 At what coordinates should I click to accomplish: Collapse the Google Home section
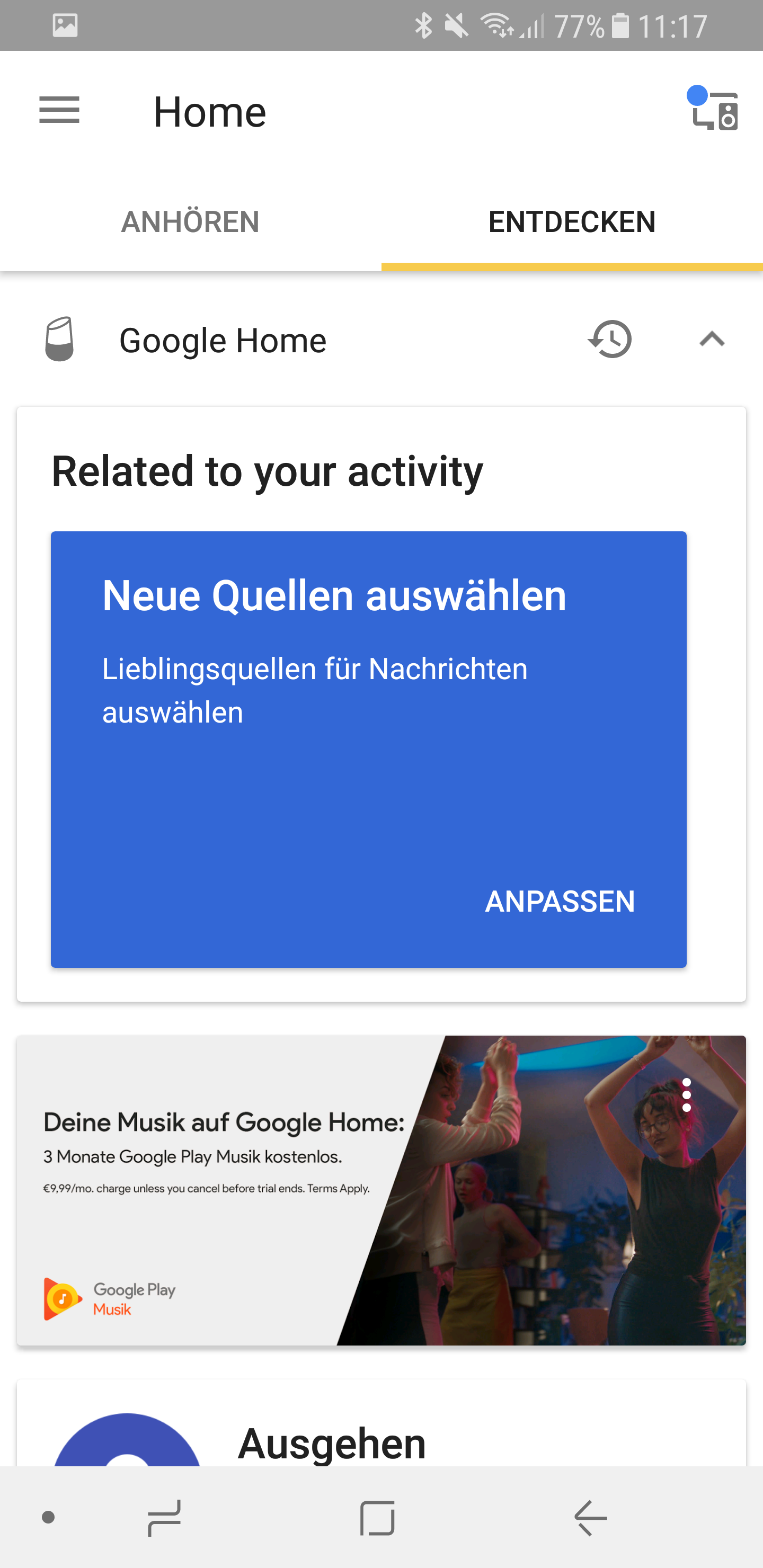712,339
